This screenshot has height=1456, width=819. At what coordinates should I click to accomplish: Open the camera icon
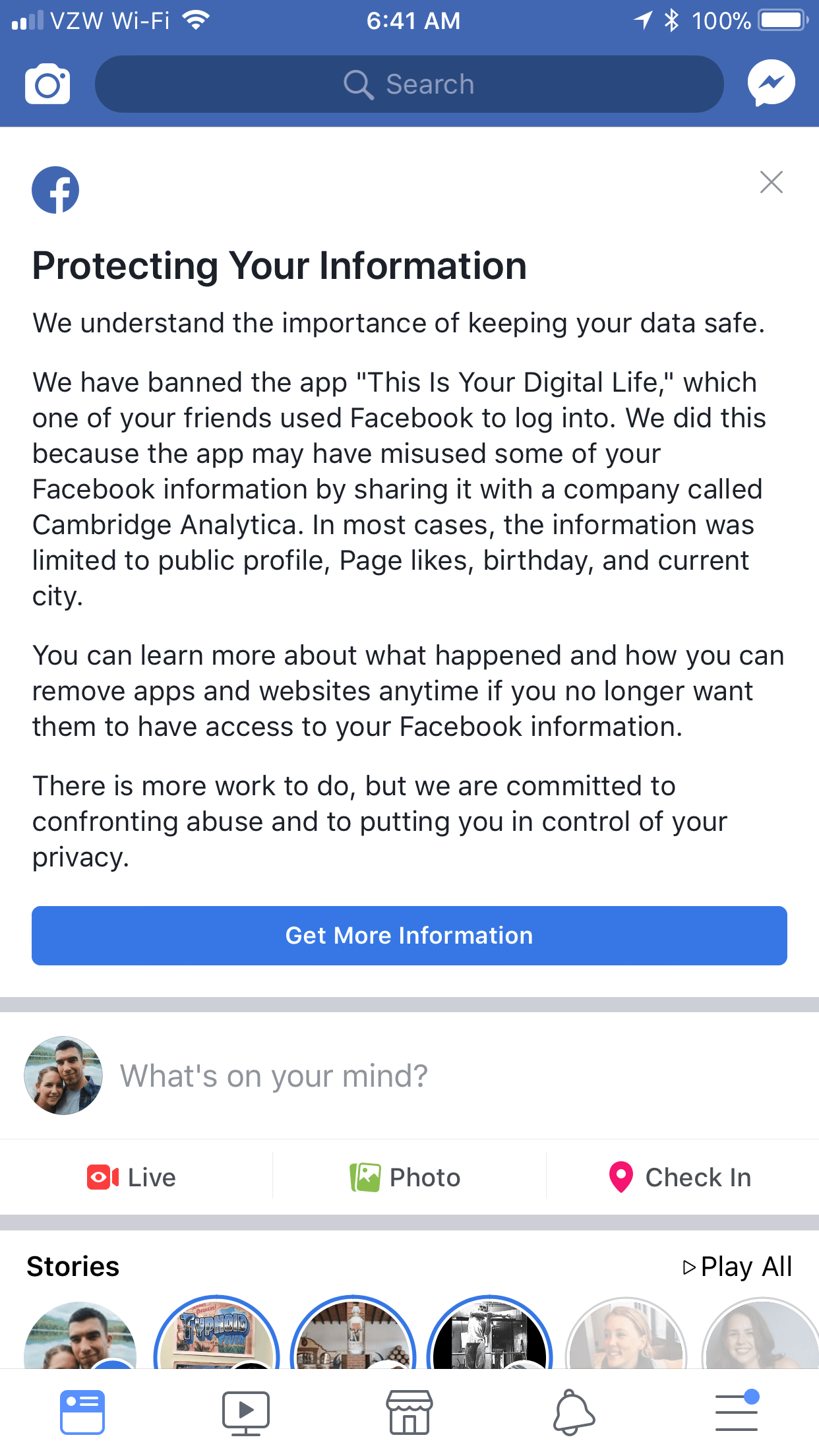[x=47, y=84]
